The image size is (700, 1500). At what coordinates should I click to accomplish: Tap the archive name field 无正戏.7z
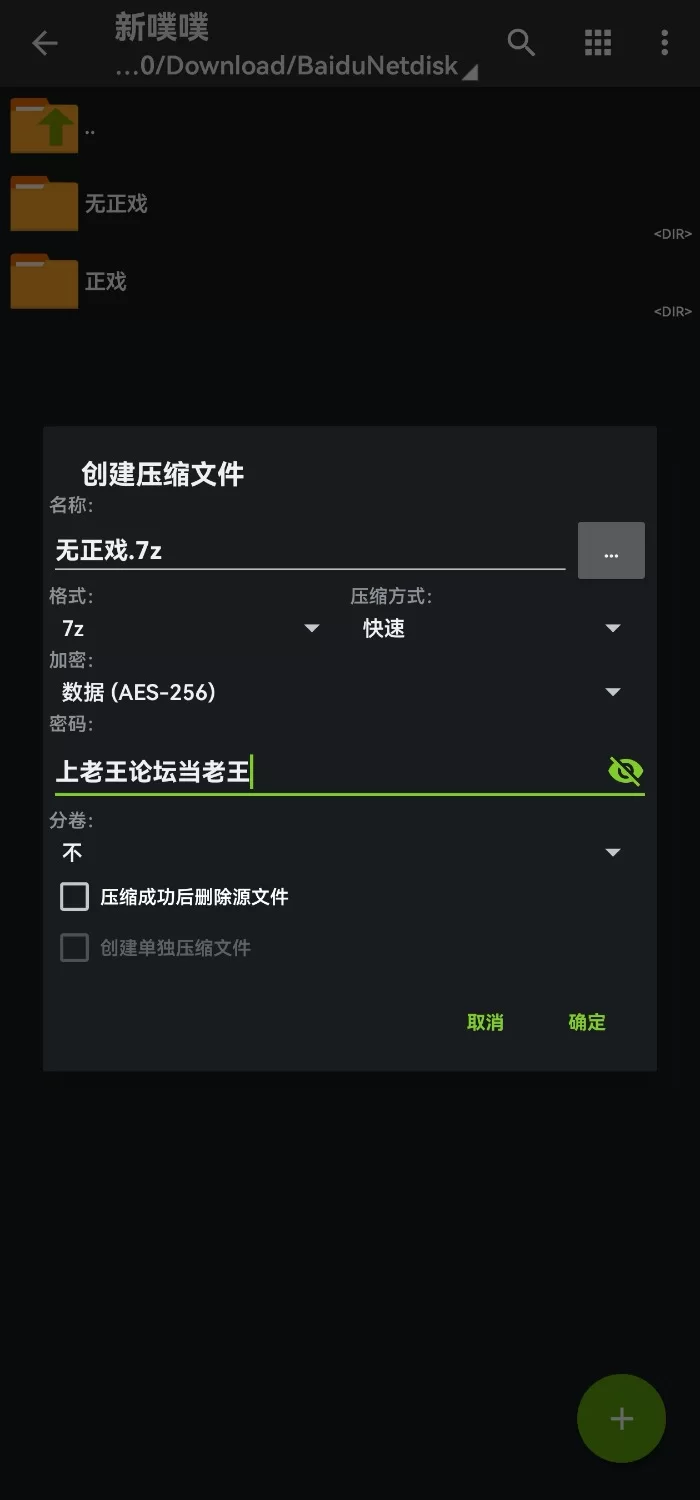coord(310,550)
